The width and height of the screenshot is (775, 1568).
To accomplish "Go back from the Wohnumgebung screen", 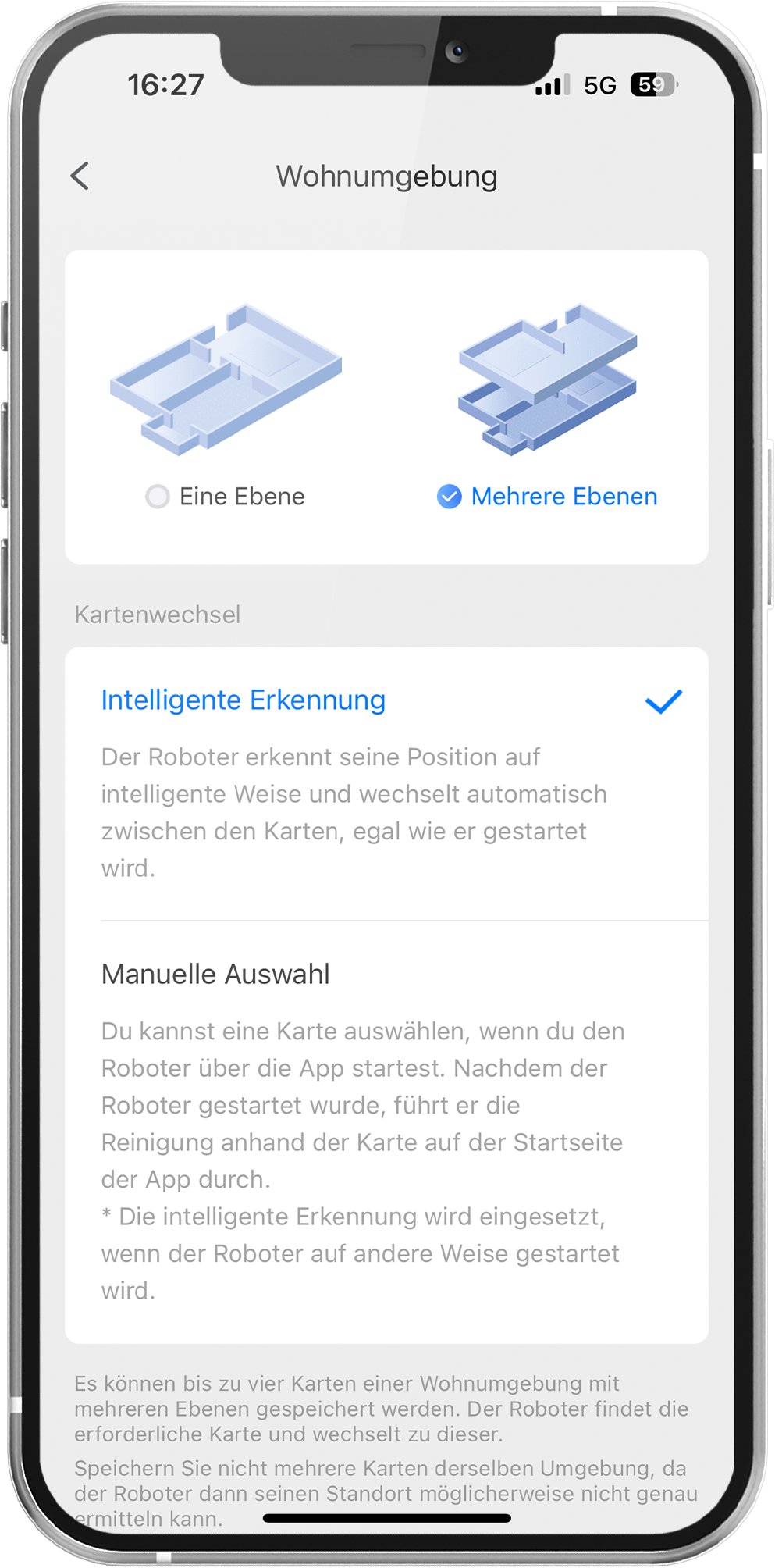I will [x=80, y=176].
